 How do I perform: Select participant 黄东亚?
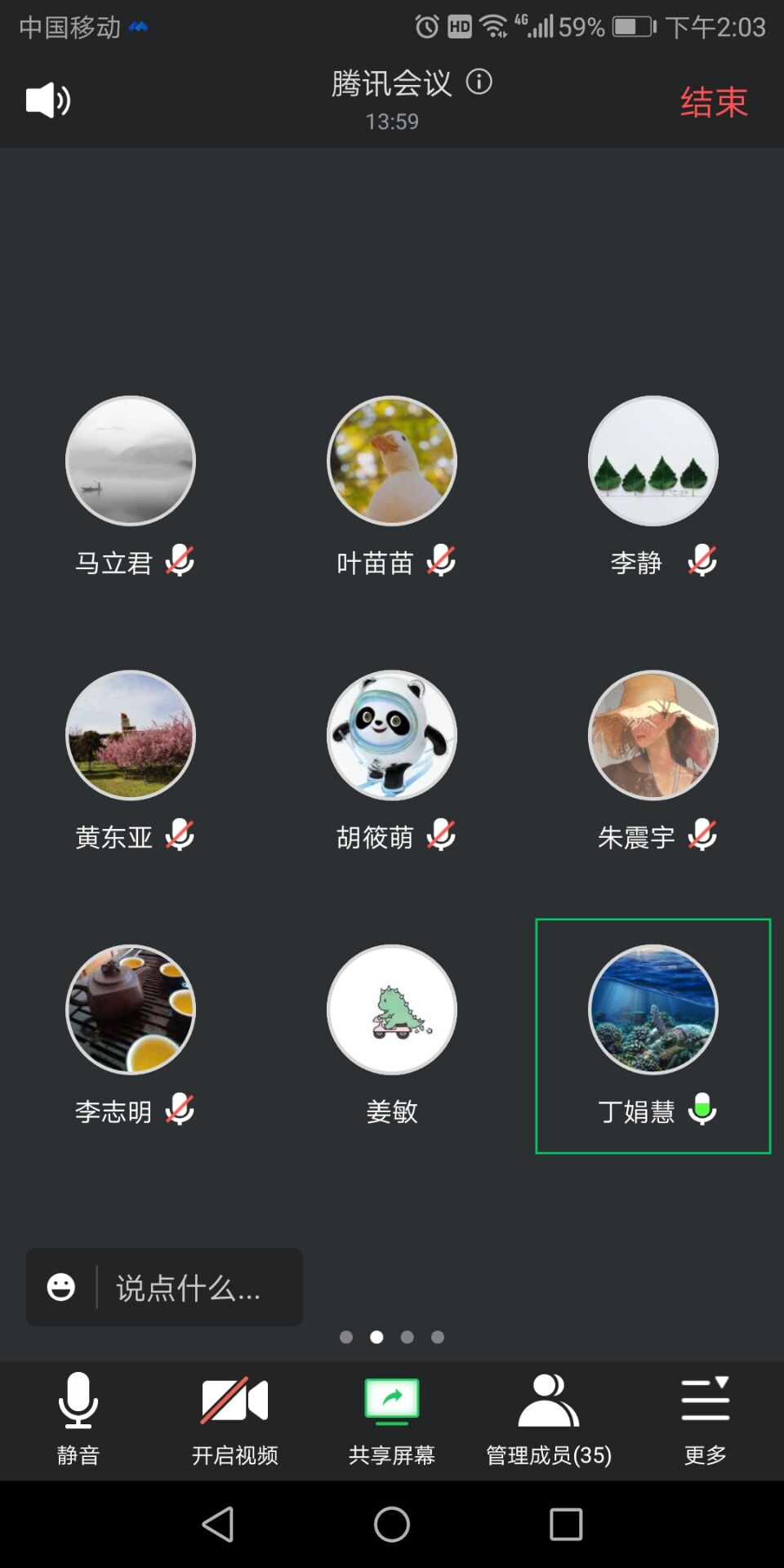(131, 736)
